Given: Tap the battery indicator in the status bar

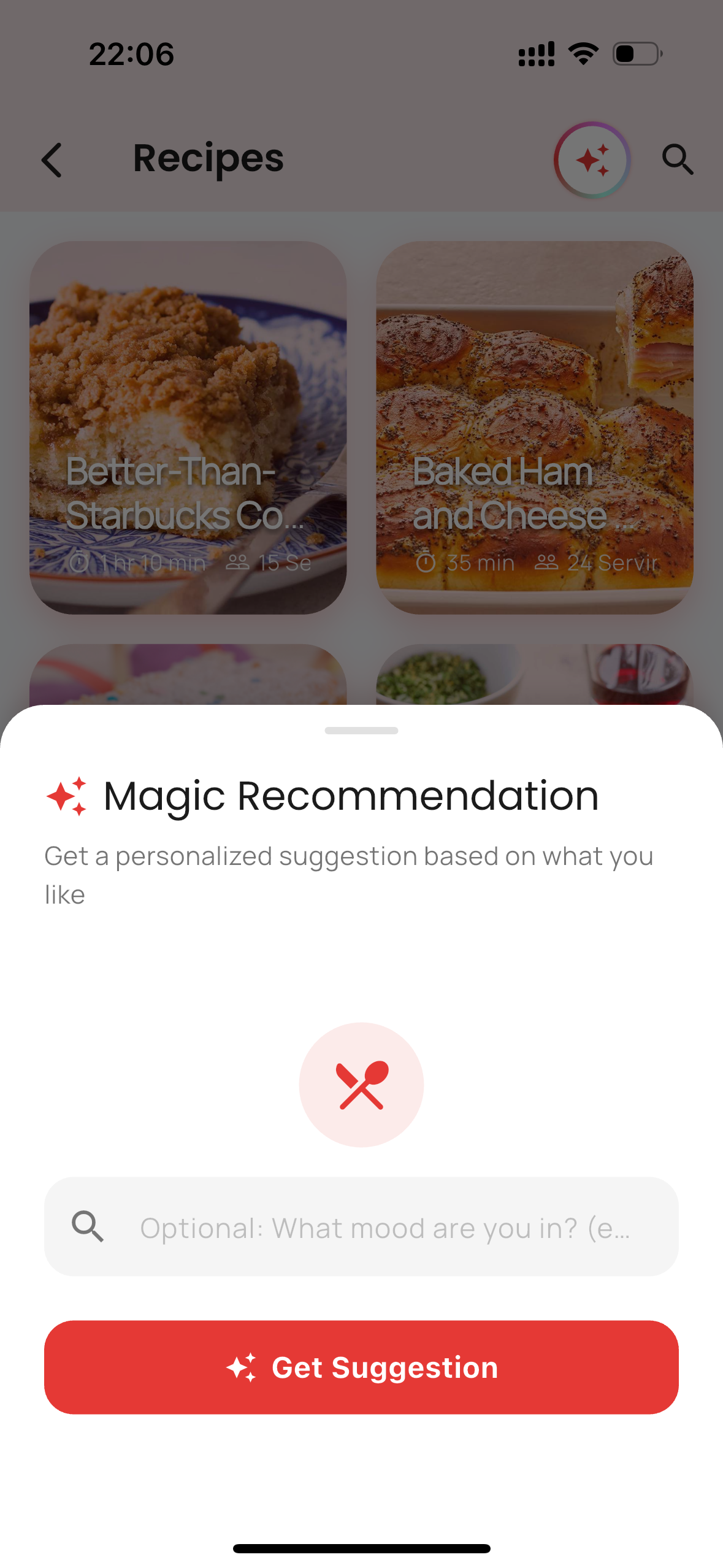Looking at the screenshot, I should coord(635,54).
